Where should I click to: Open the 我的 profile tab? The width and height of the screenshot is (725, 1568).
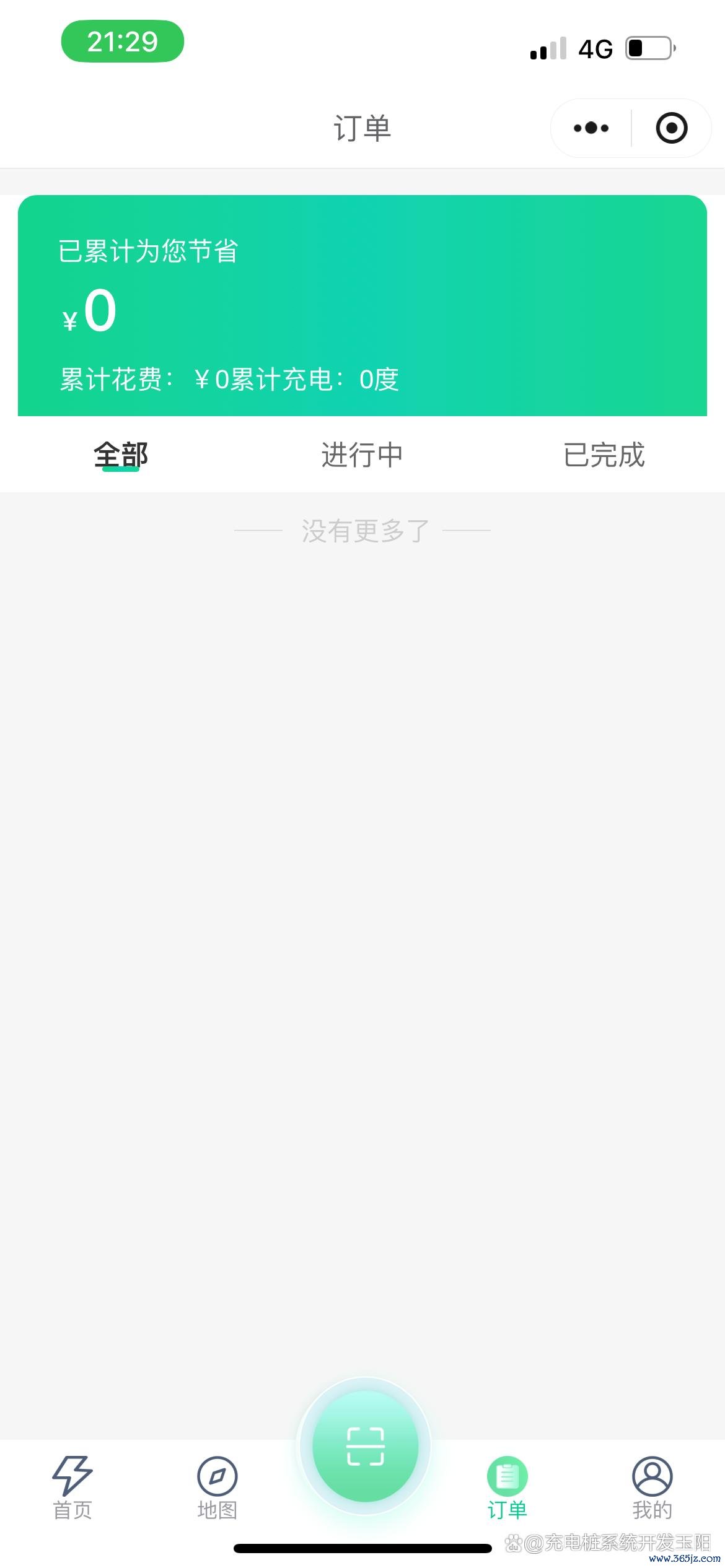(652, 1487)
